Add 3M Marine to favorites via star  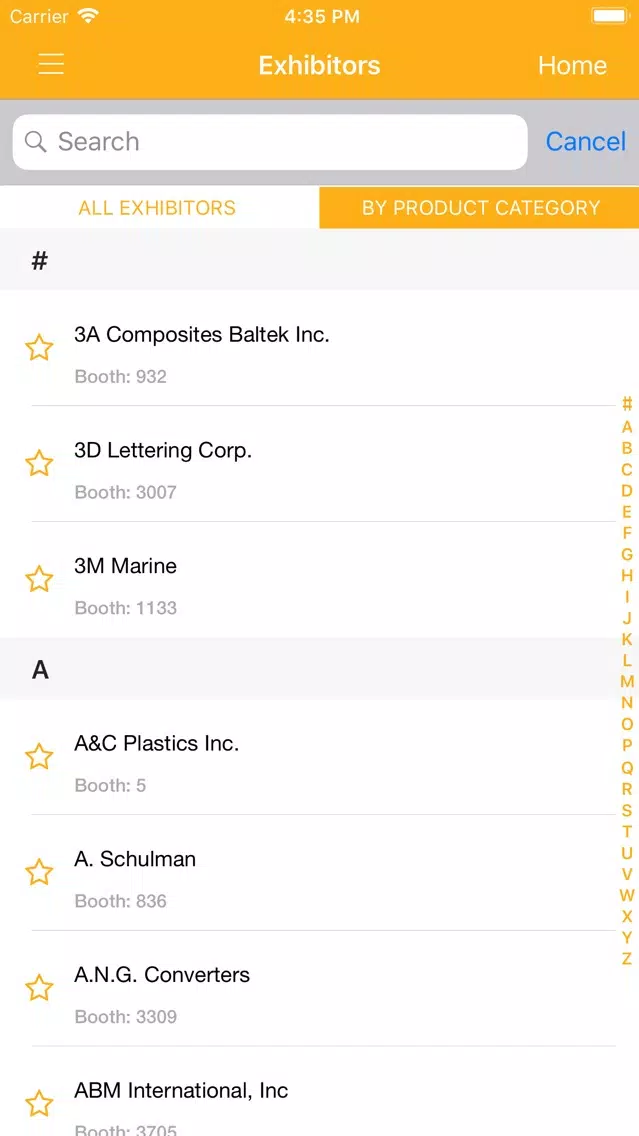(39, 580)
